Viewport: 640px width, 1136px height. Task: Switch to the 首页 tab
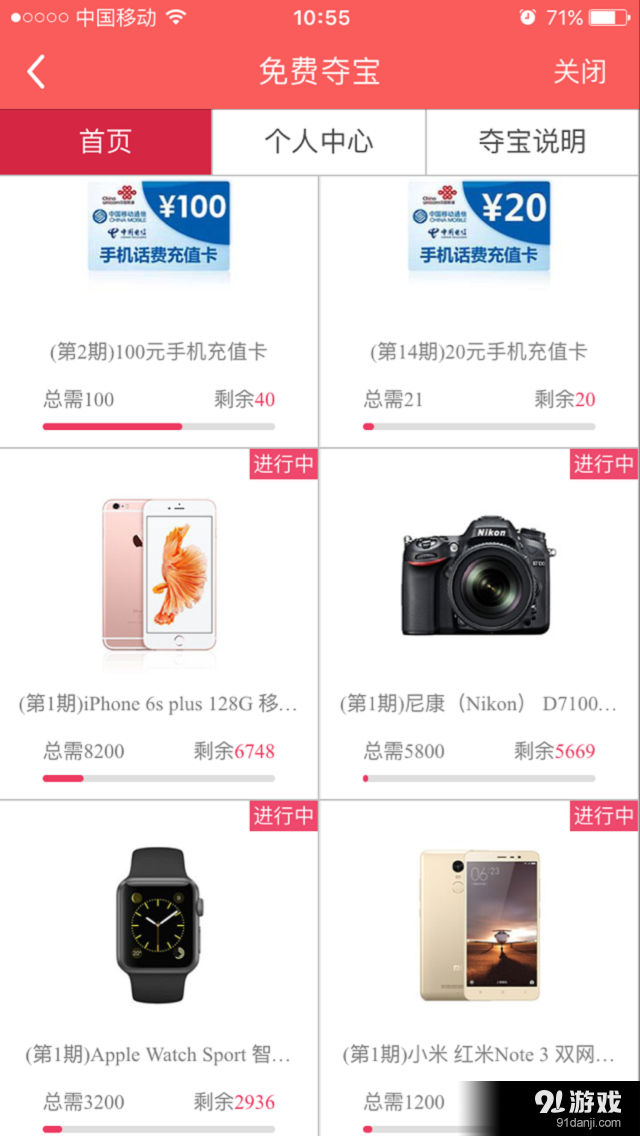click(106, 141)
